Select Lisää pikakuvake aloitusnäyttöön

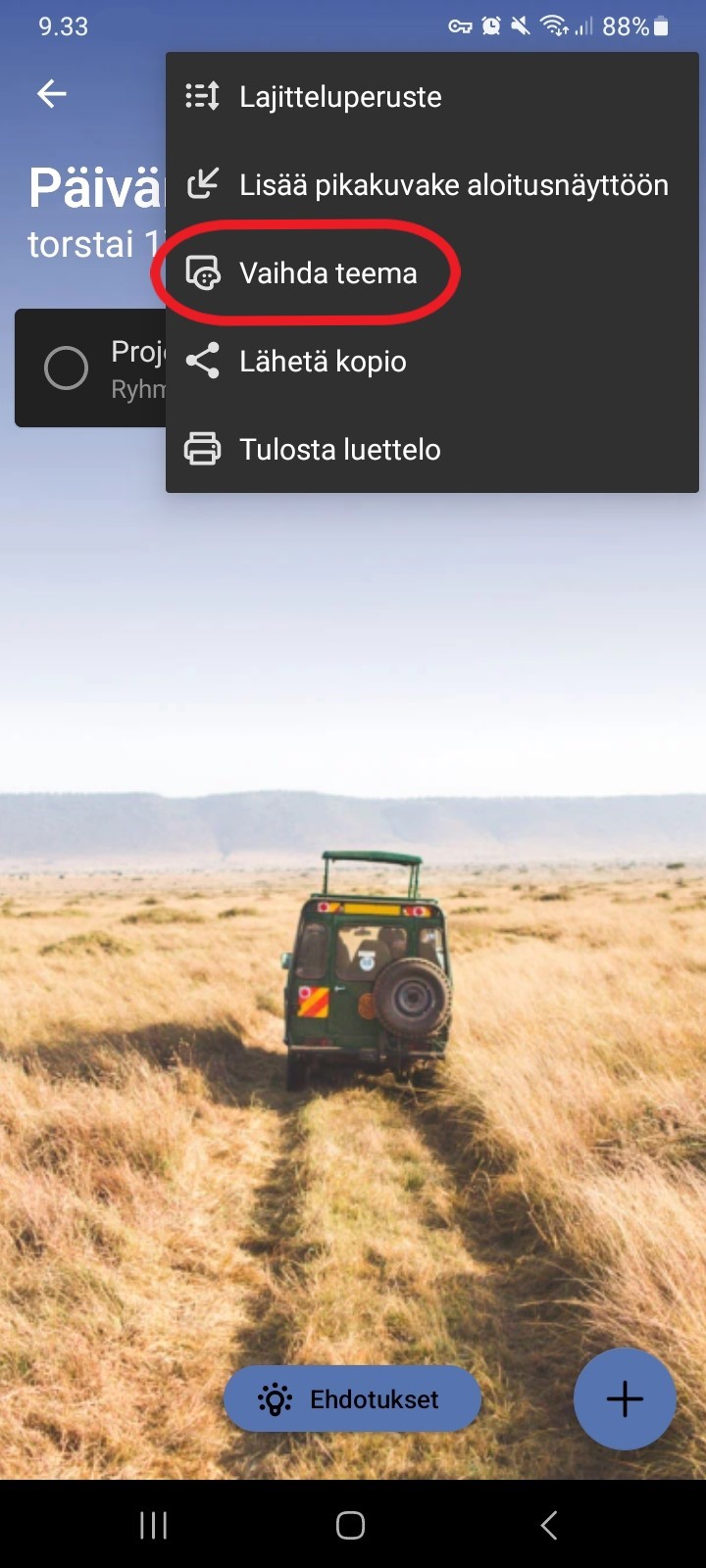(431, 184)
